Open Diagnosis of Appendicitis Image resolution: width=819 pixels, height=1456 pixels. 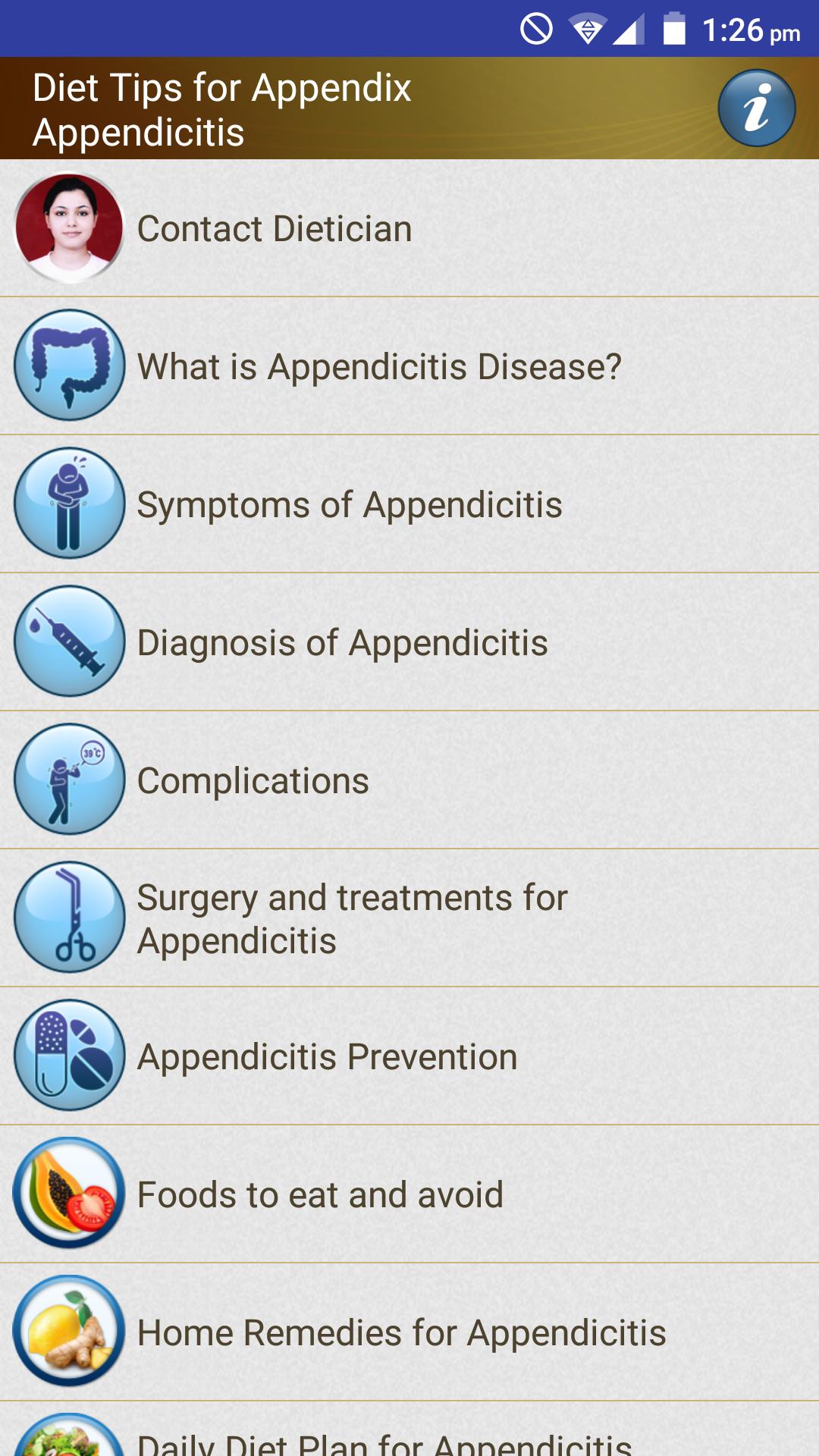coord(409,642)
